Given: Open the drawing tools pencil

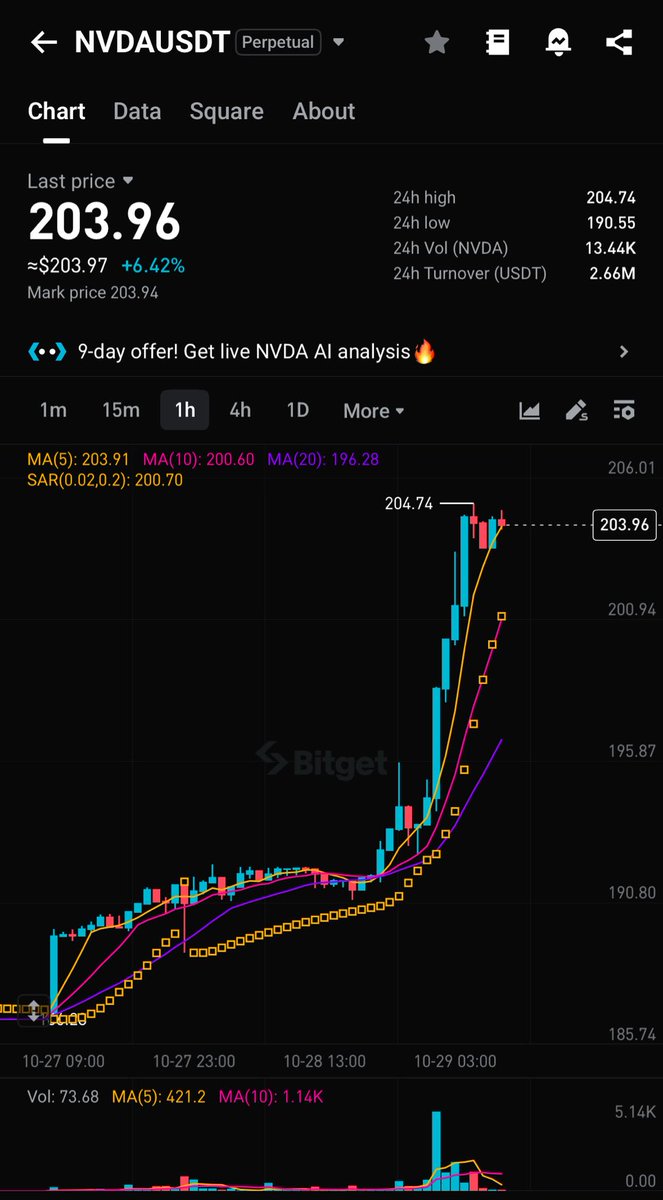Looking at the screenshot, I should point(576,410).
